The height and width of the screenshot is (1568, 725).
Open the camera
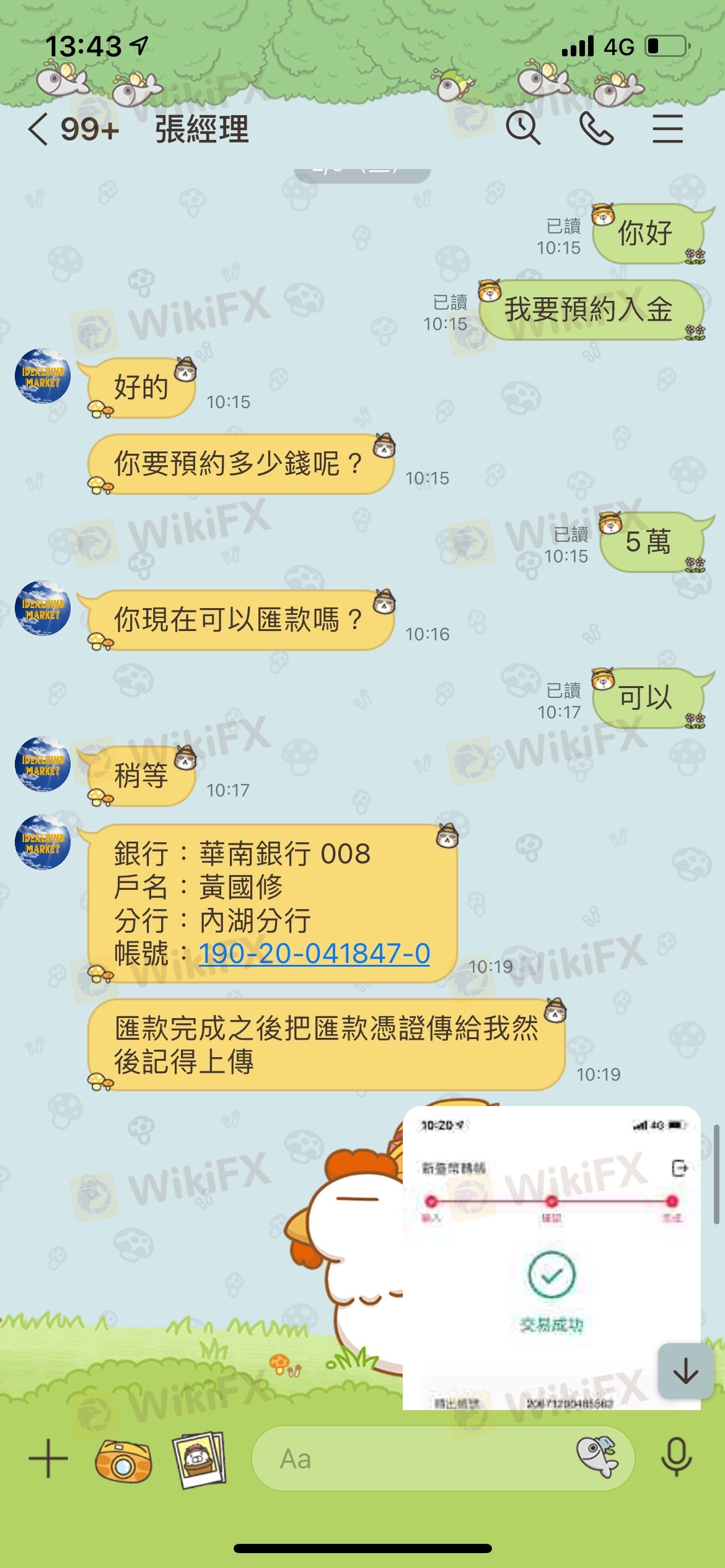tap(123, 1460)
